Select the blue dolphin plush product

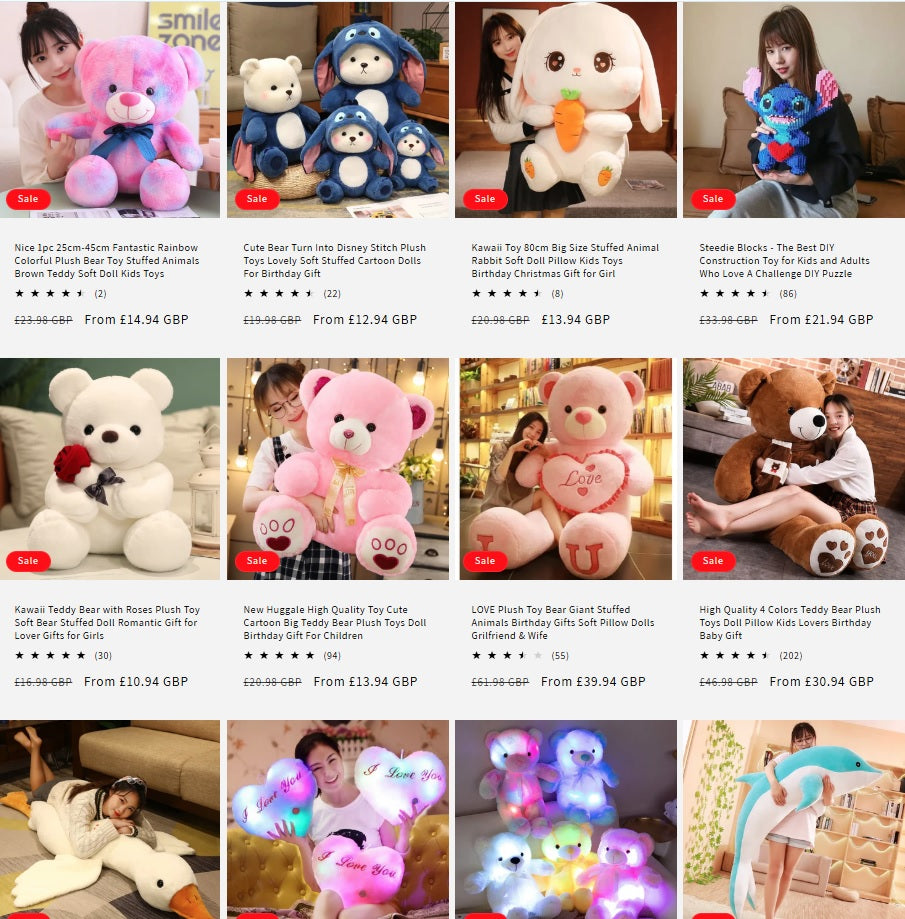tap(794, 819)
